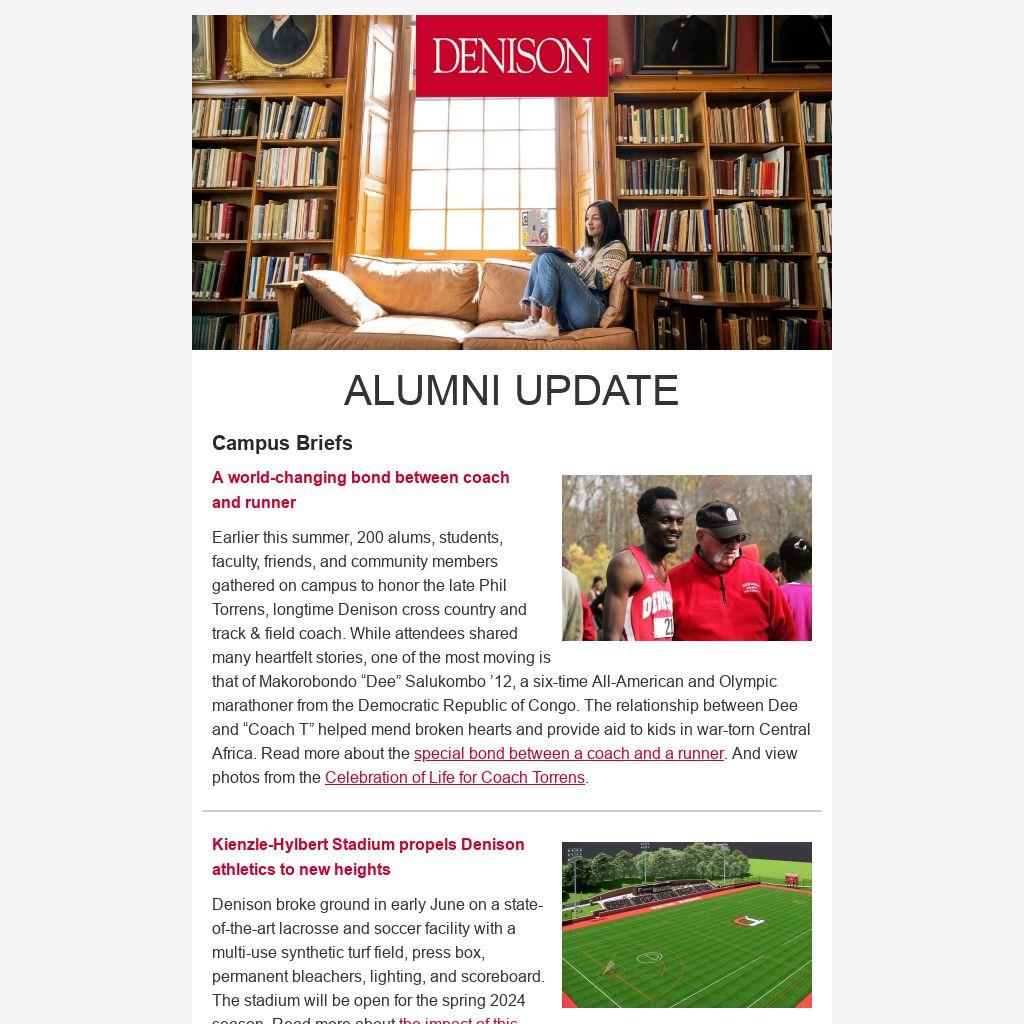Open the impact of this stadium link
Image resolution: width=1024 pixels, height=1024 pixels.
[x=458, y=1019]
